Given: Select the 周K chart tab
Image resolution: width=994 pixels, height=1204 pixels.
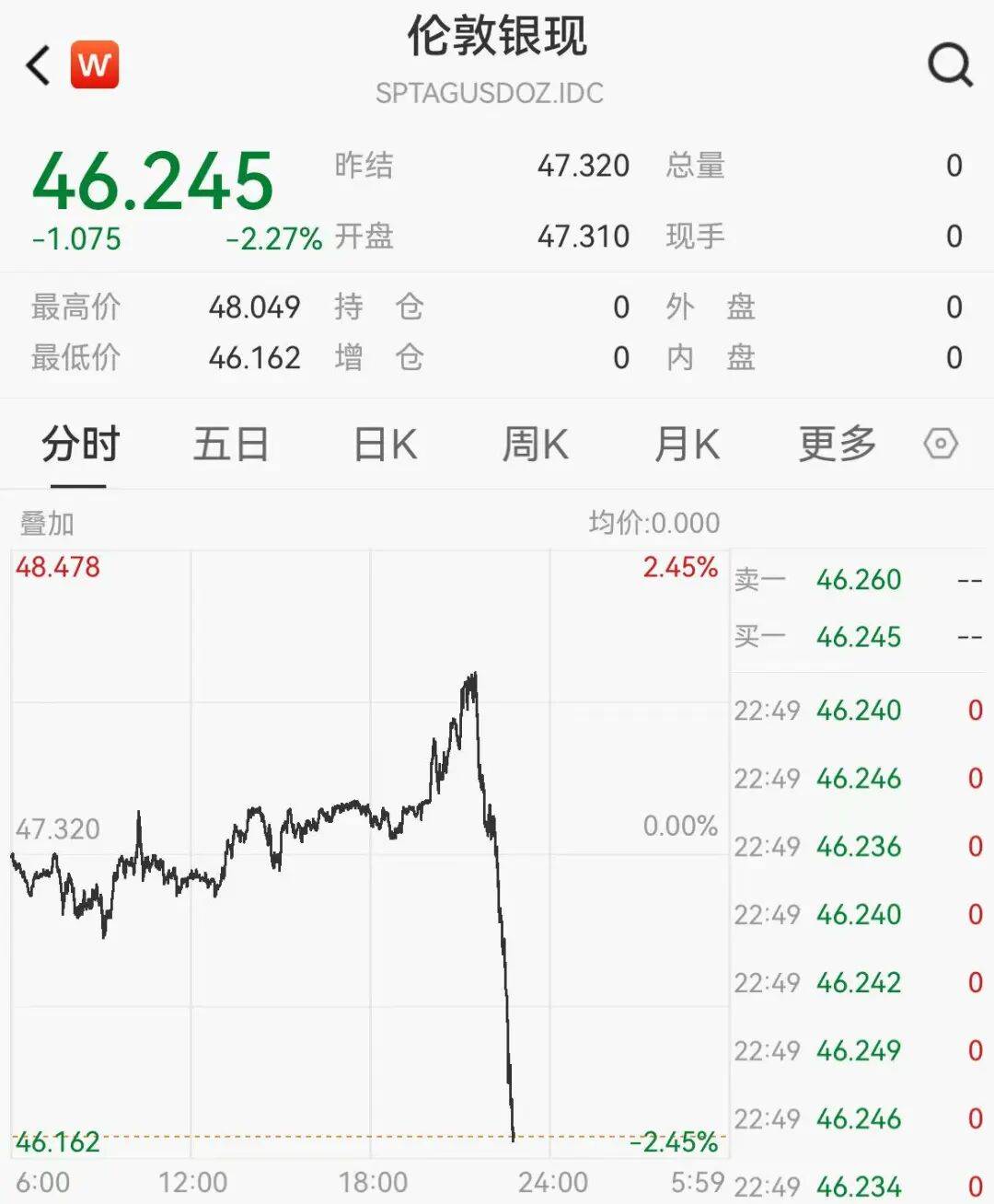Looking at the screenshot, I should point(535,445).
